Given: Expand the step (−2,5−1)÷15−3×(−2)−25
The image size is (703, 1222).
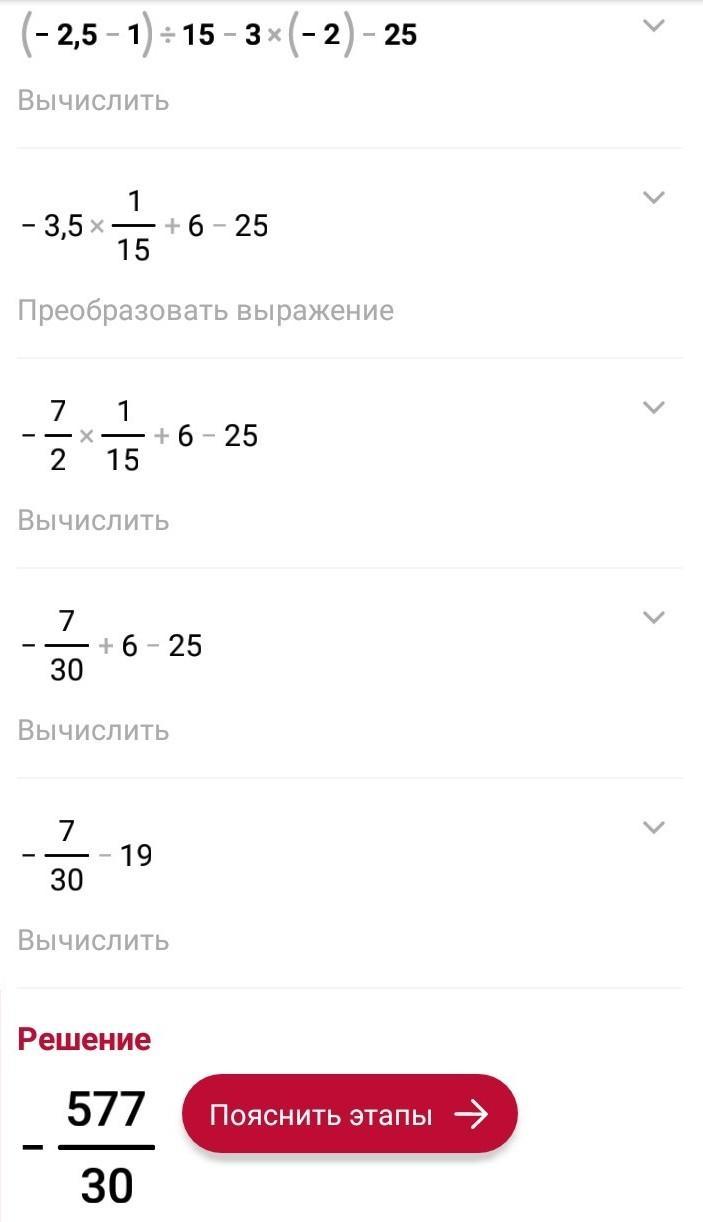Looking at the screenshot, I should pos(653,27).
